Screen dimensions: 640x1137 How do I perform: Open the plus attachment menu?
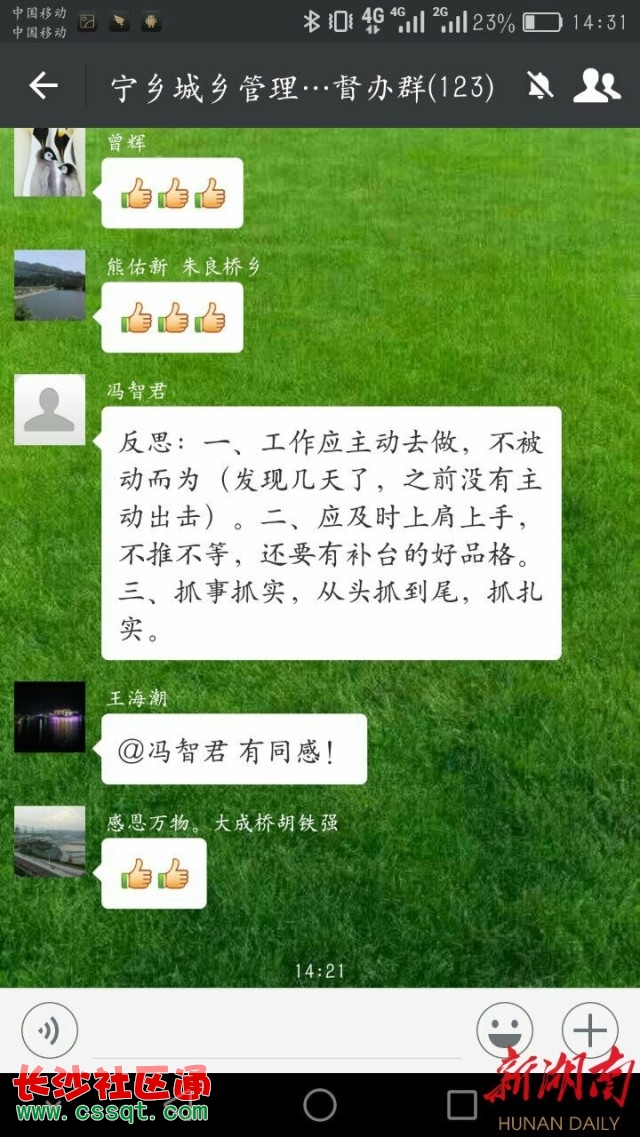click(x=590, y=1030)
